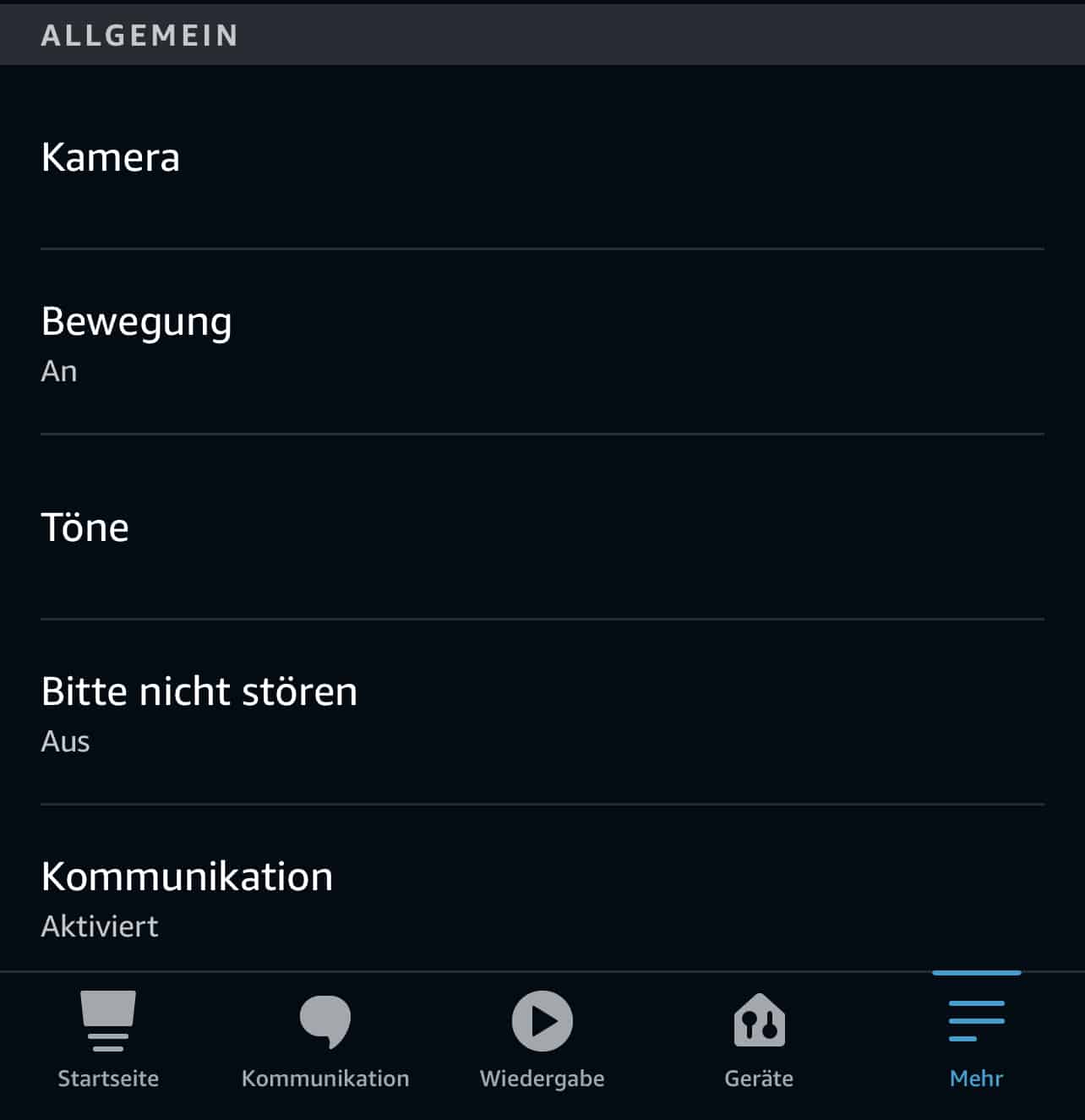Tap the Mehr tab

976,1041
